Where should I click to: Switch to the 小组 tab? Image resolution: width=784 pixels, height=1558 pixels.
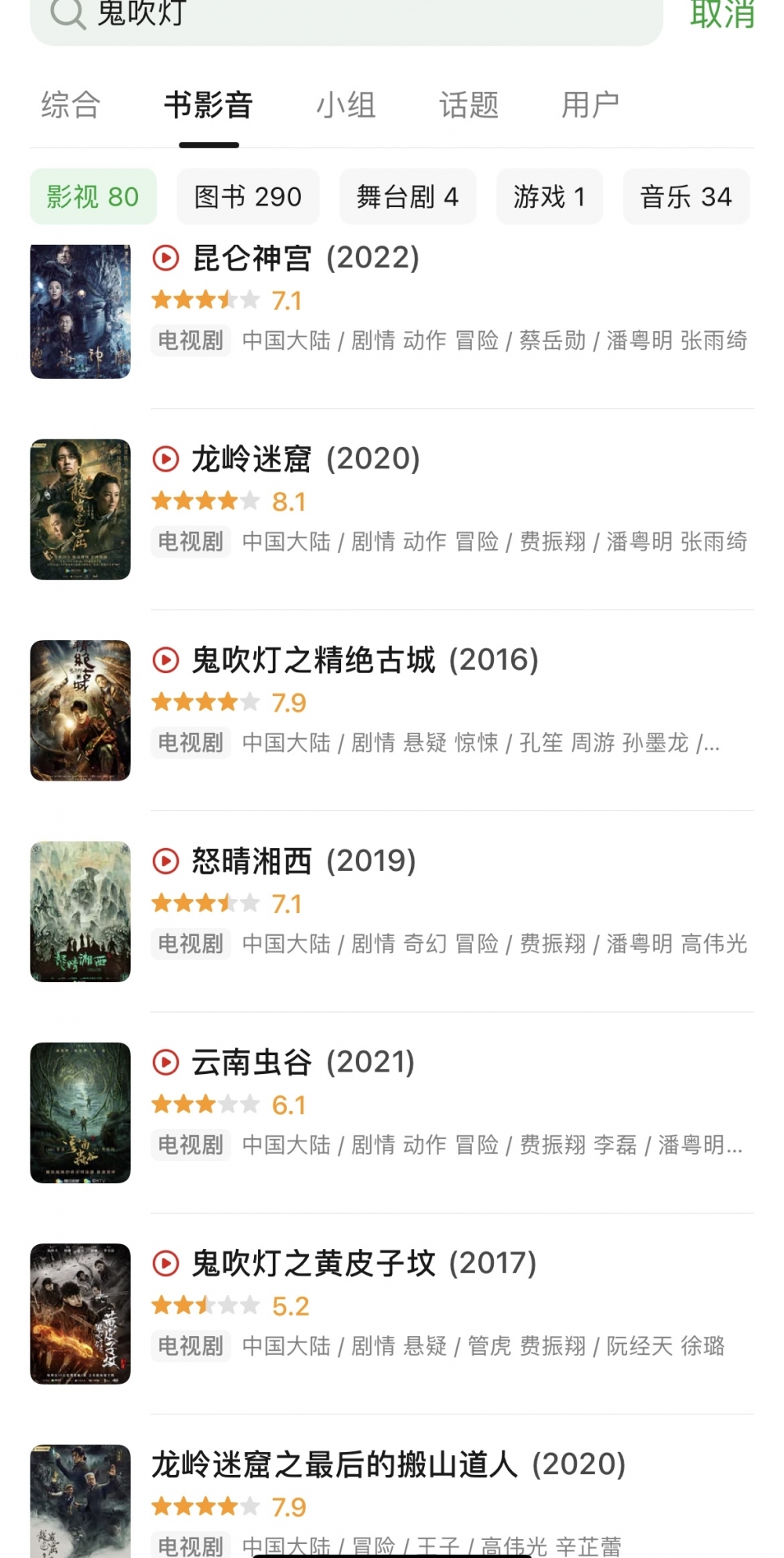346,105
